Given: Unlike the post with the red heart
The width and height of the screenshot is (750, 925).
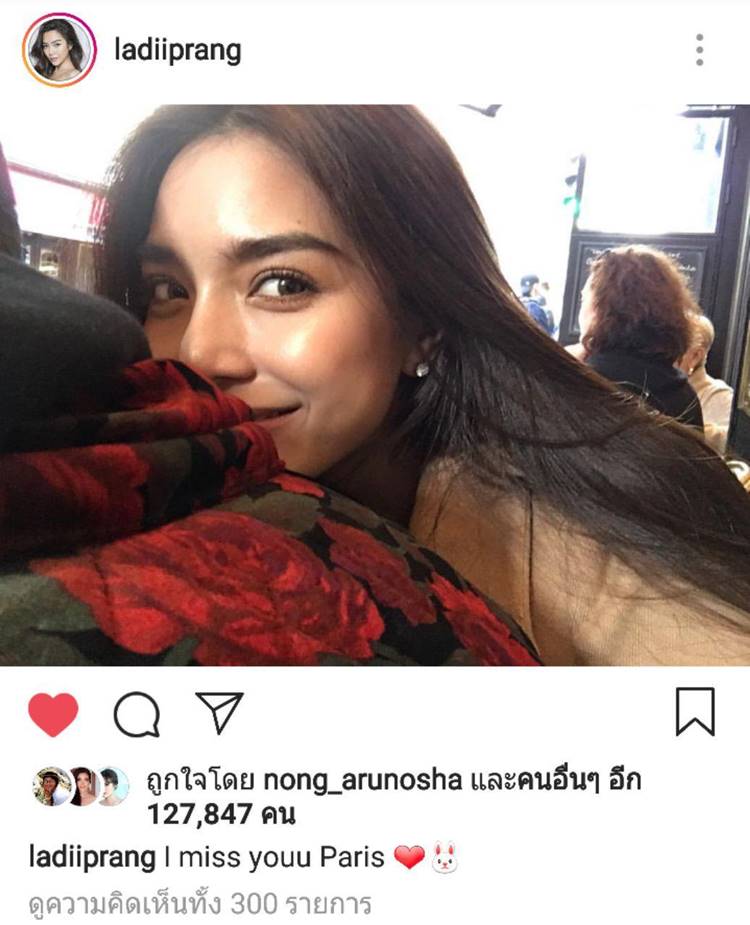Looking at the screenshot, I should click(53, 714).
